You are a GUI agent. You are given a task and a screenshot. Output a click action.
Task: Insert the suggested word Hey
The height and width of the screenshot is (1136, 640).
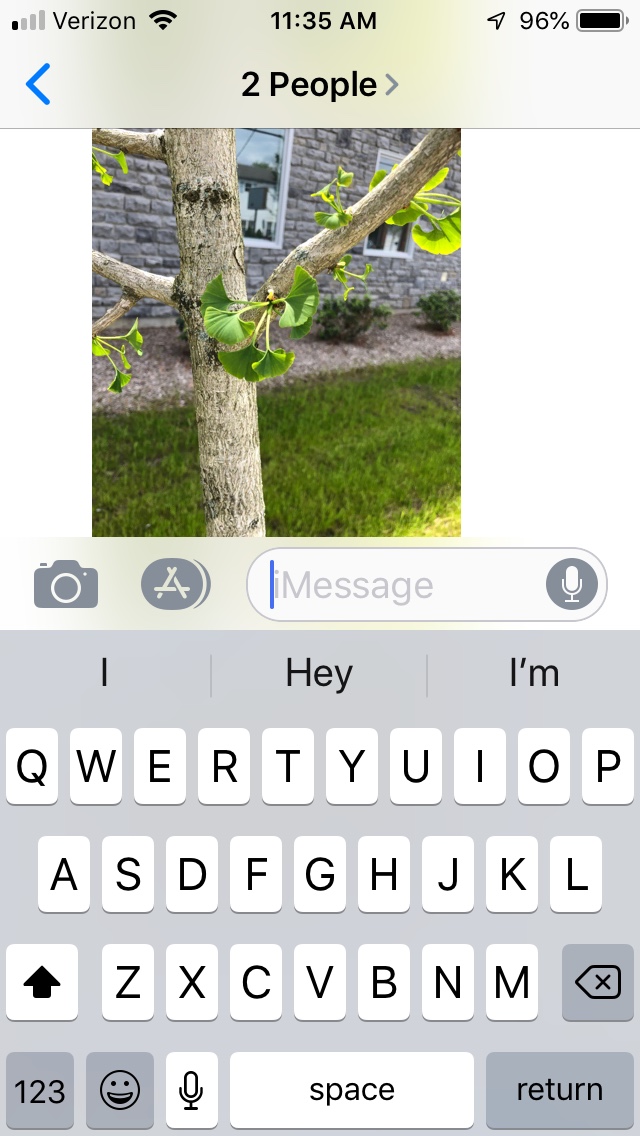(319, 674)
